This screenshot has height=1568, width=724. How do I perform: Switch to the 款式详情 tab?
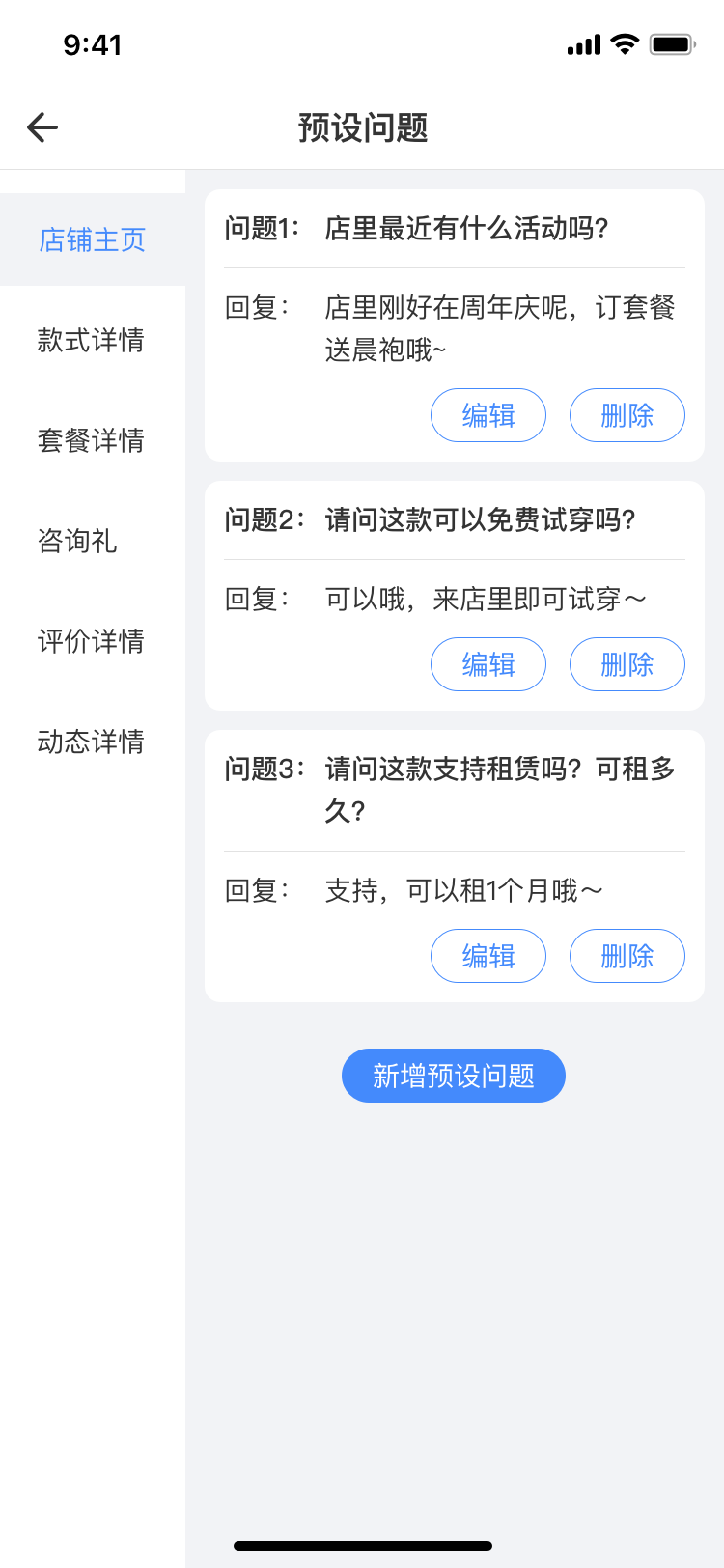pyautogui.click(x=93, y=340)
